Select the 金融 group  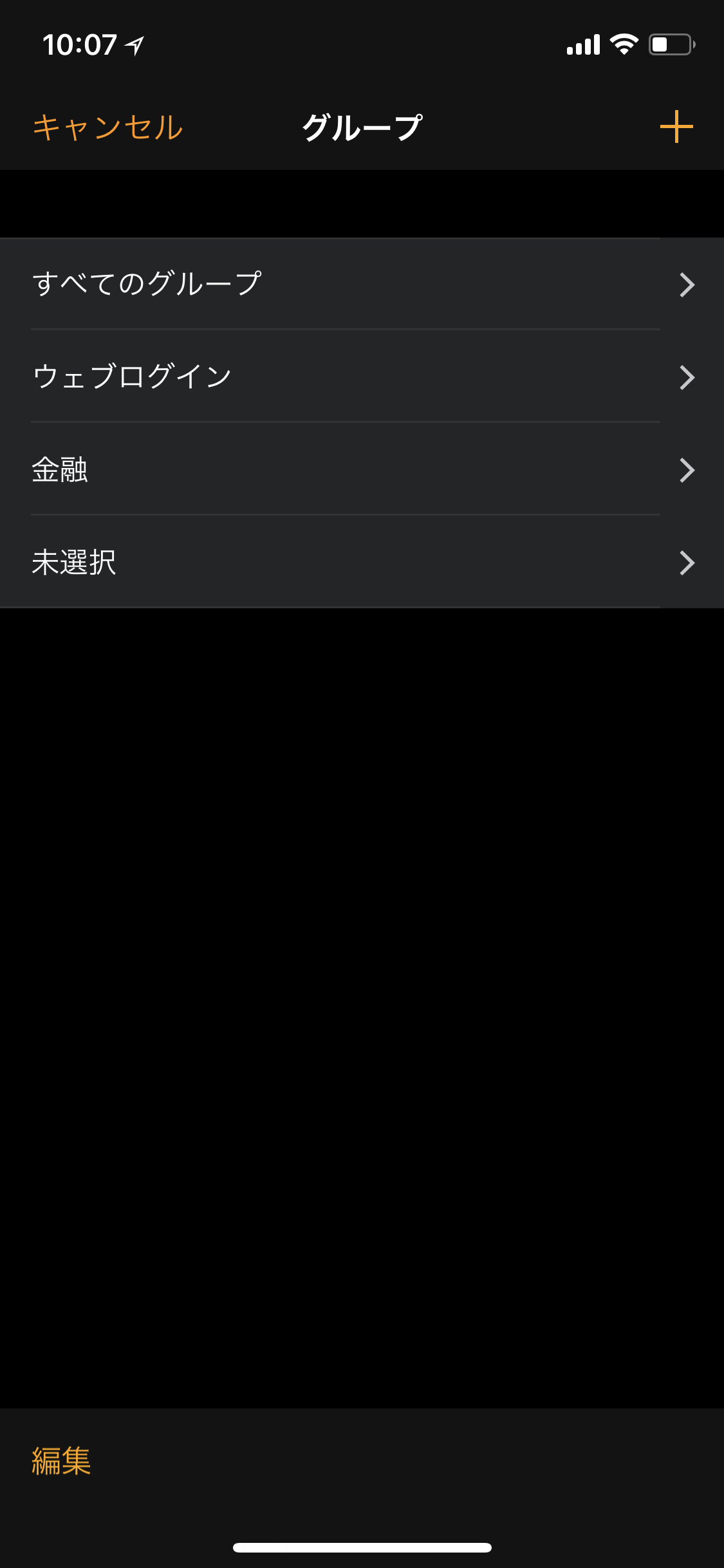362,469
